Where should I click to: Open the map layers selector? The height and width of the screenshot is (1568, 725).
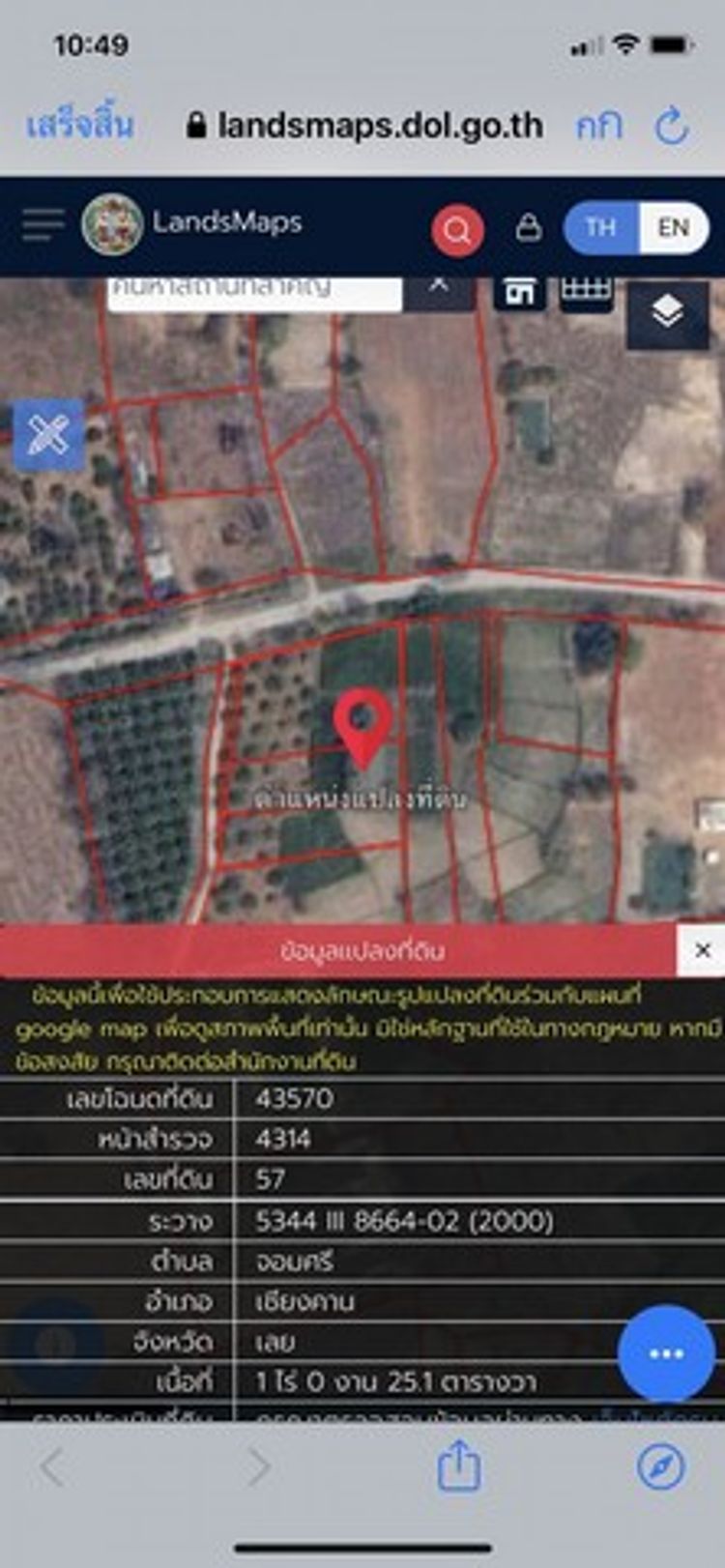point(667,312)
